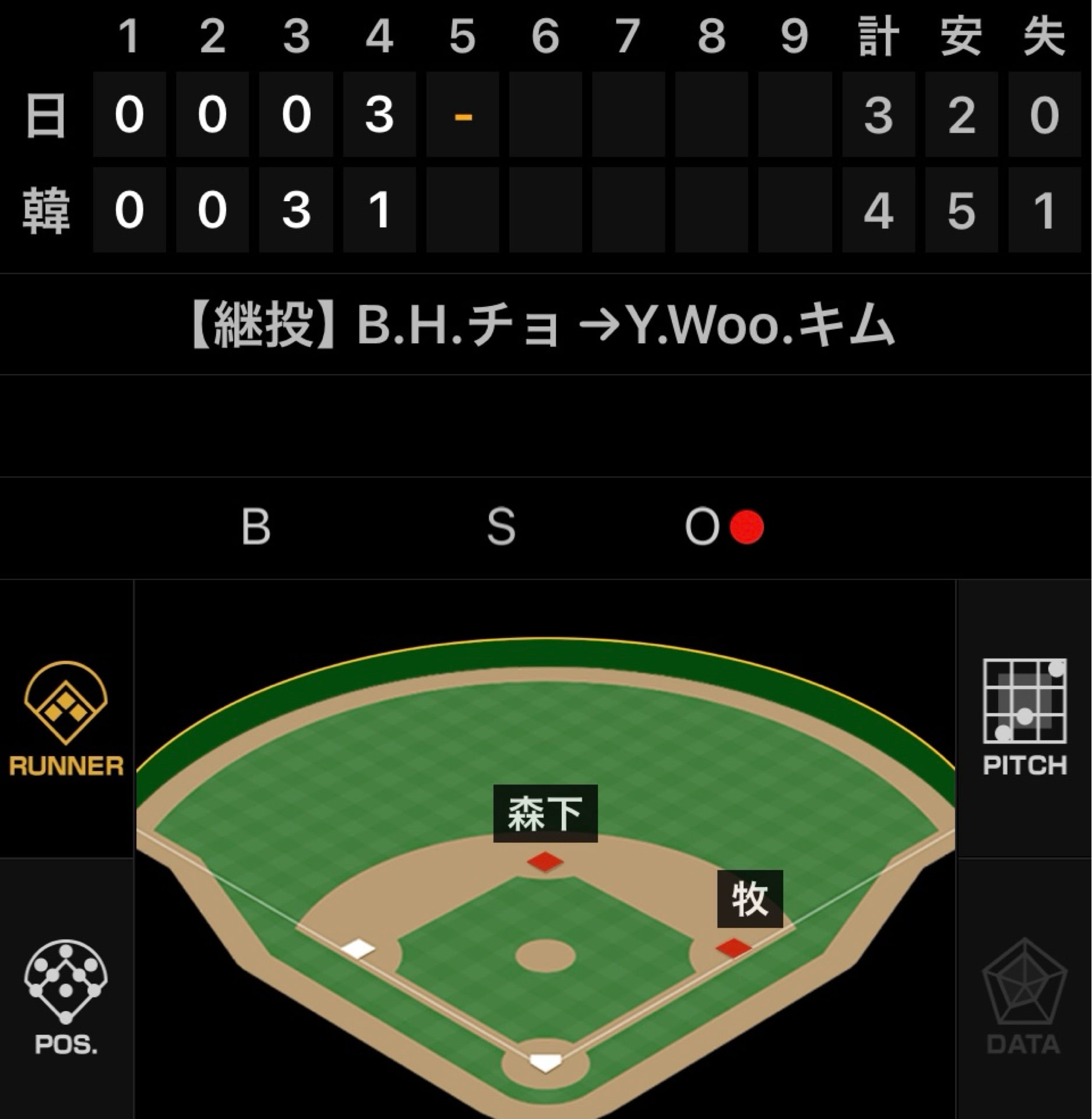Switch to the RUNNER view
The image size is (1092, 1119).
click(66, 718)
